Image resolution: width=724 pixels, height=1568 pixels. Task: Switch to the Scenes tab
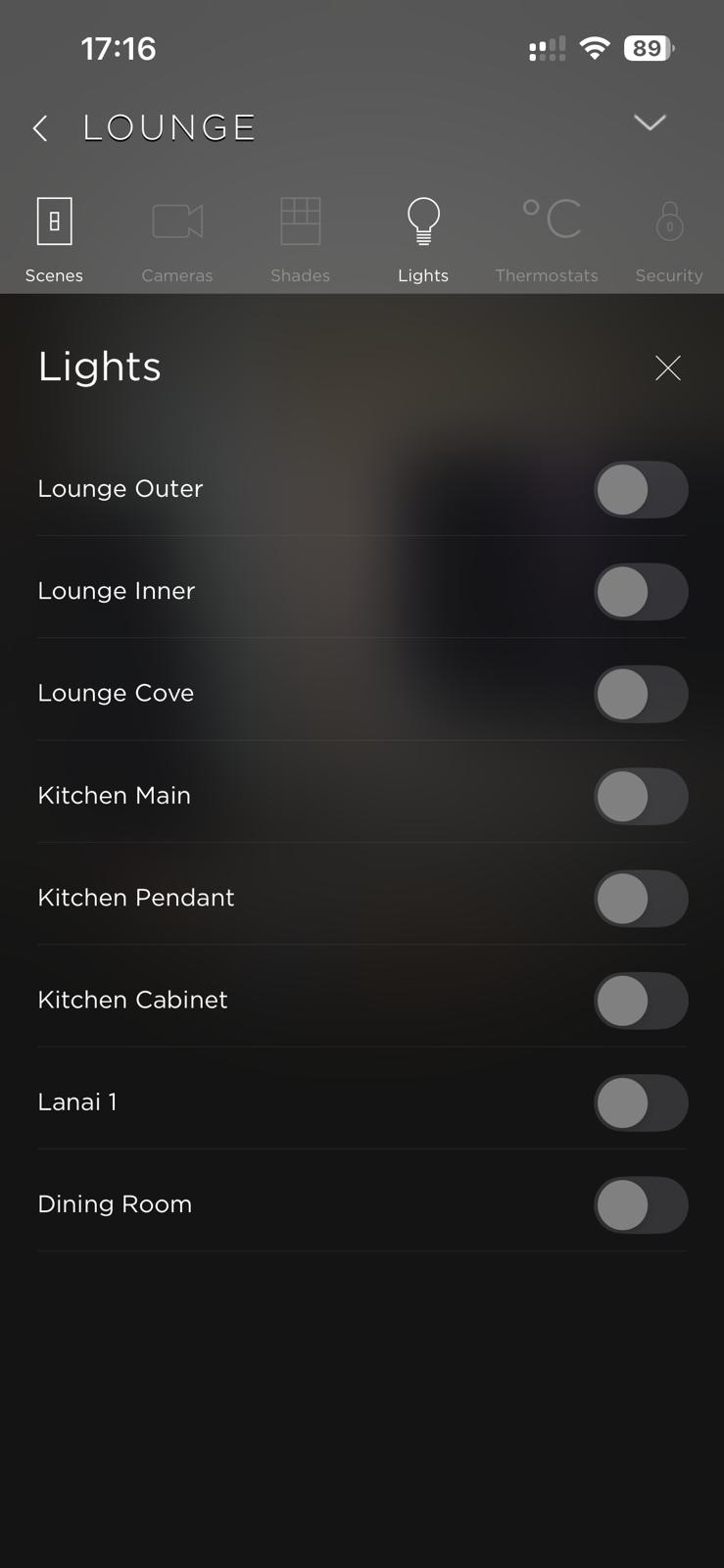coord(54,240)
